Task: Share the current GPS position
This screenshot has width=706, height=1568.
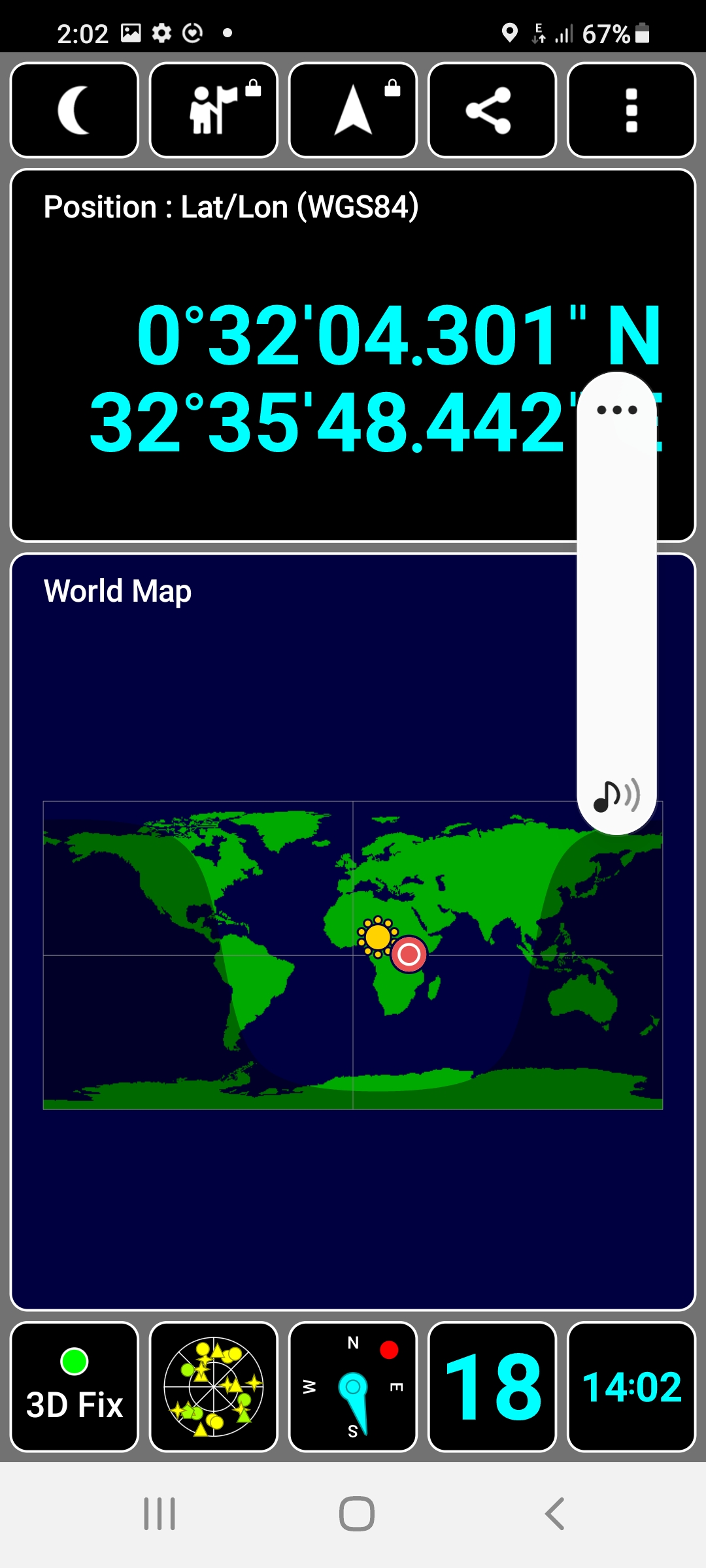Action: [x=492, y=110]
